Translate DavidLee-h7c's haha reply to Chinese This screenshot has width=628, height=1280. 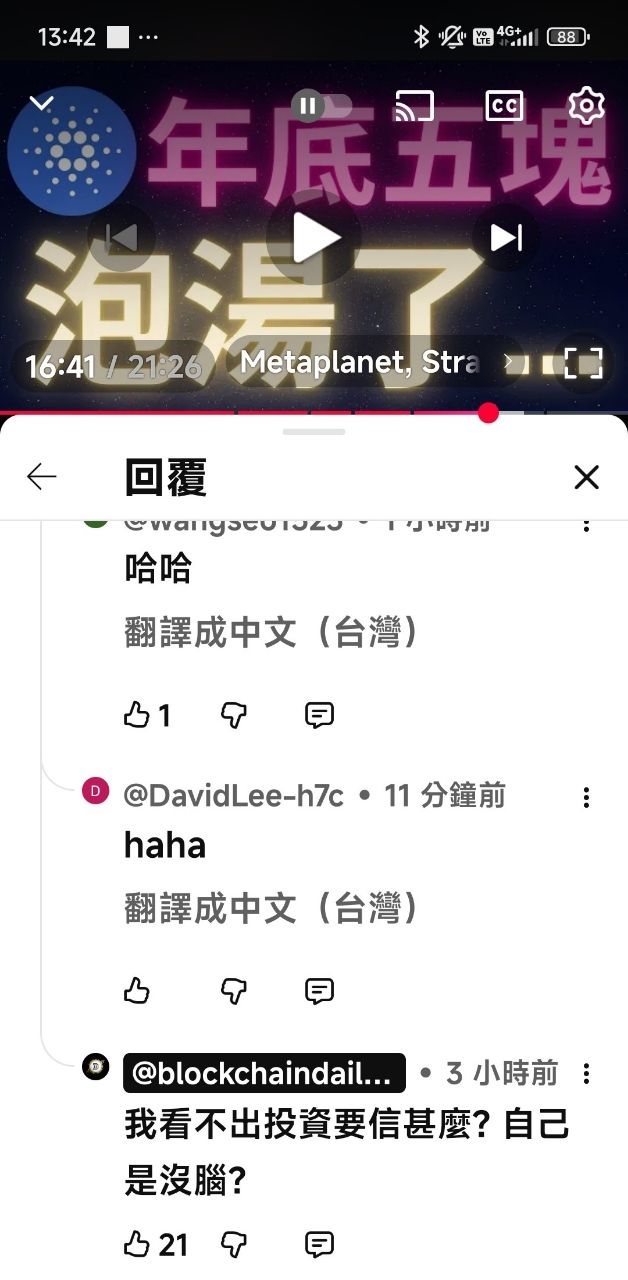(270, 908)
